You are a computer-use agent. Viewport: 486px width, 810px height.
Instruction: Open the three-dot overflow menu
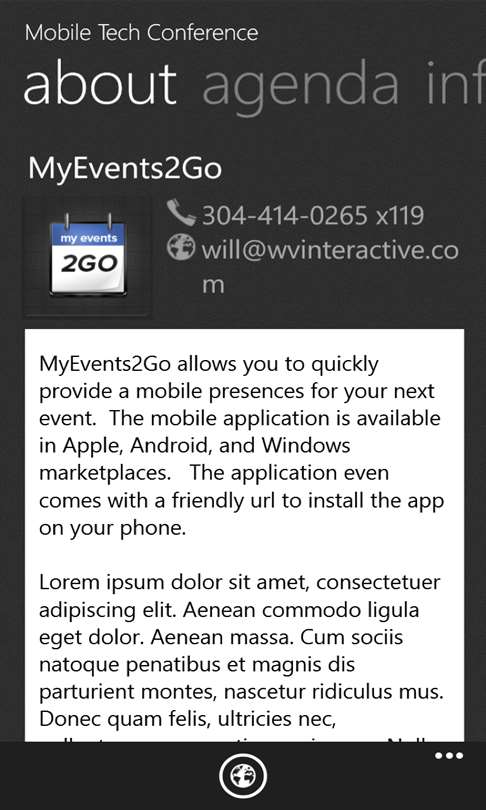(448, 756)
